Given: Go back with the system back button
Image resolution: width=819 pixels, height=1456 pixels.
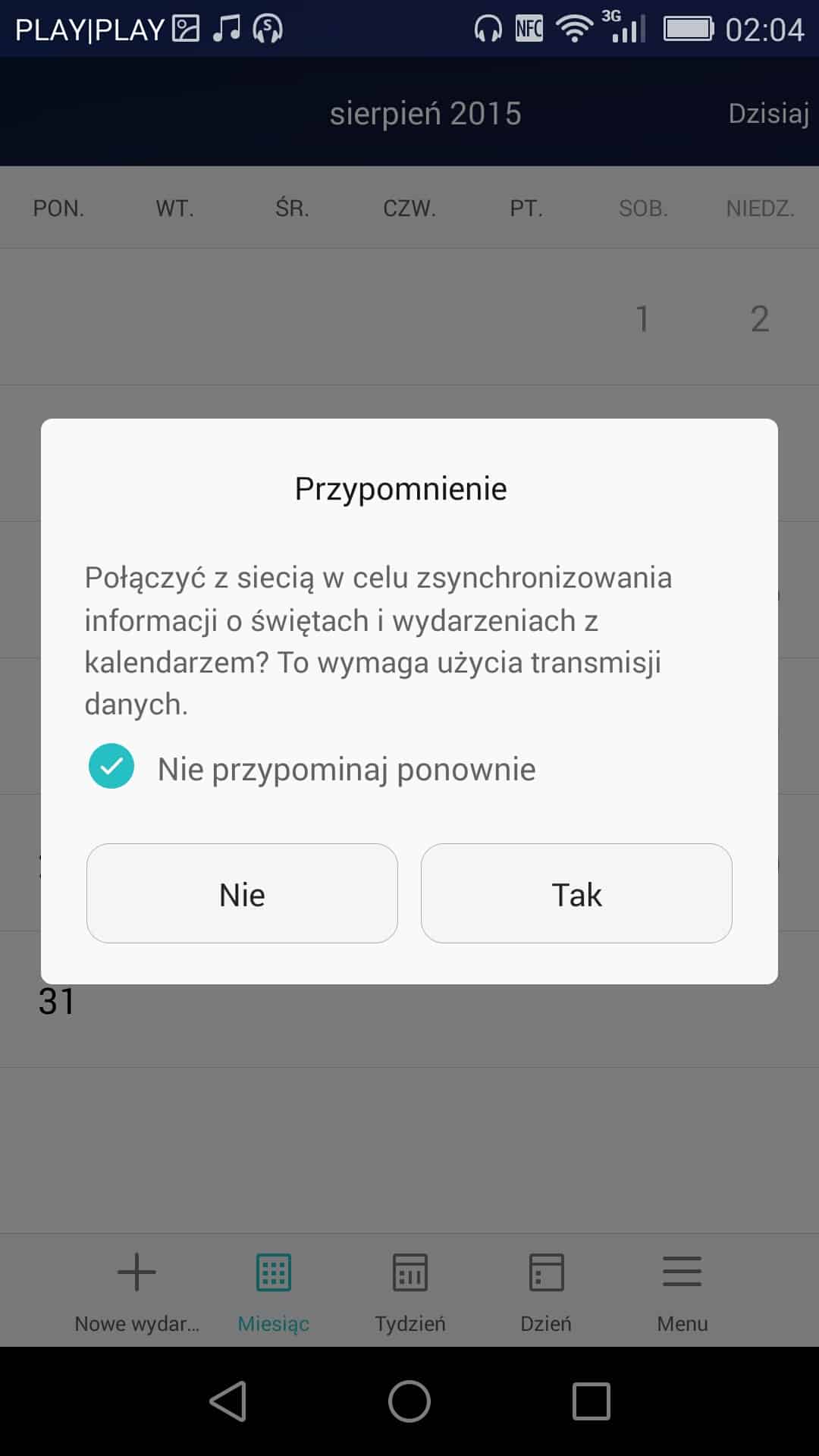Looking at the screenshot, I should [228, 1401].
